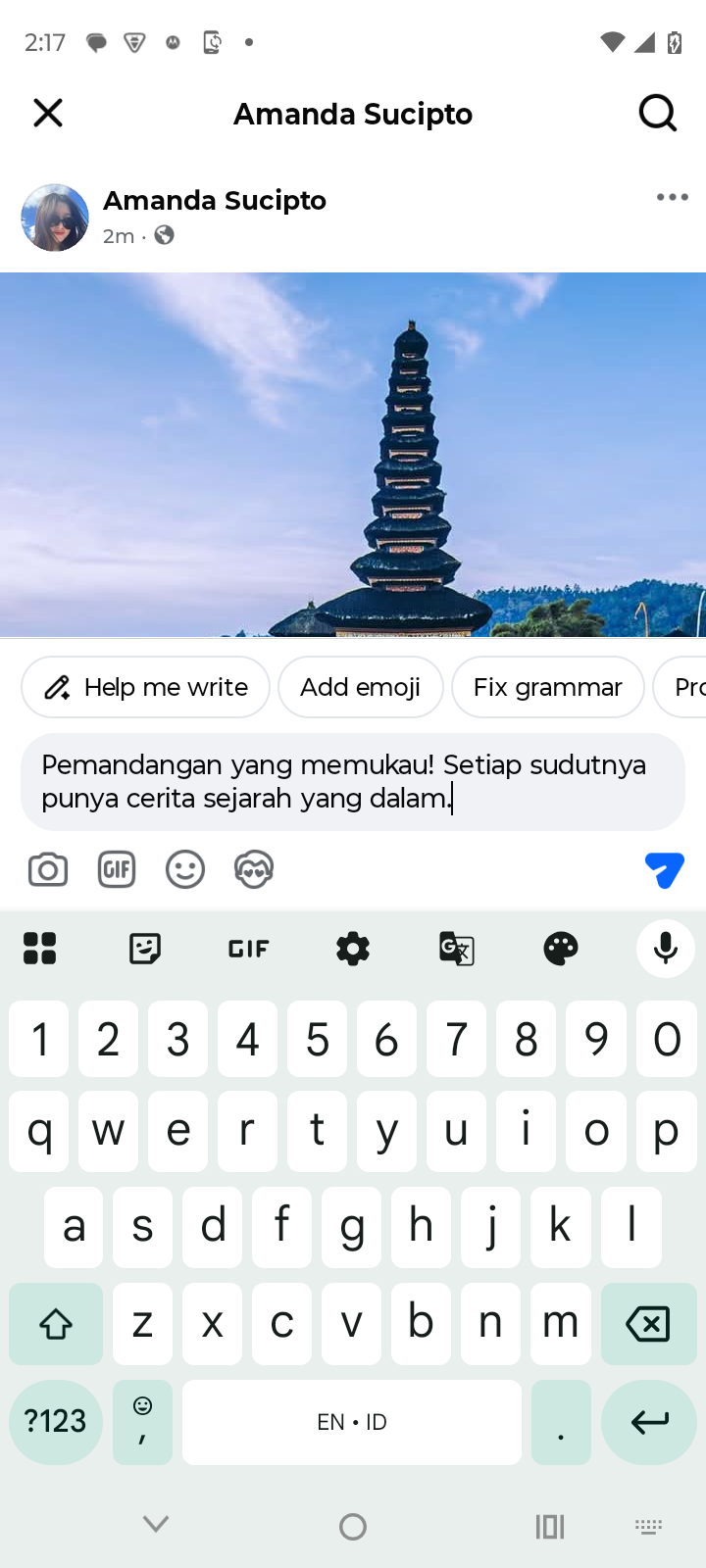Viewport: 706px width, 1568px height.
Task: Tap the Help me write chip
Action: [145, 687]
